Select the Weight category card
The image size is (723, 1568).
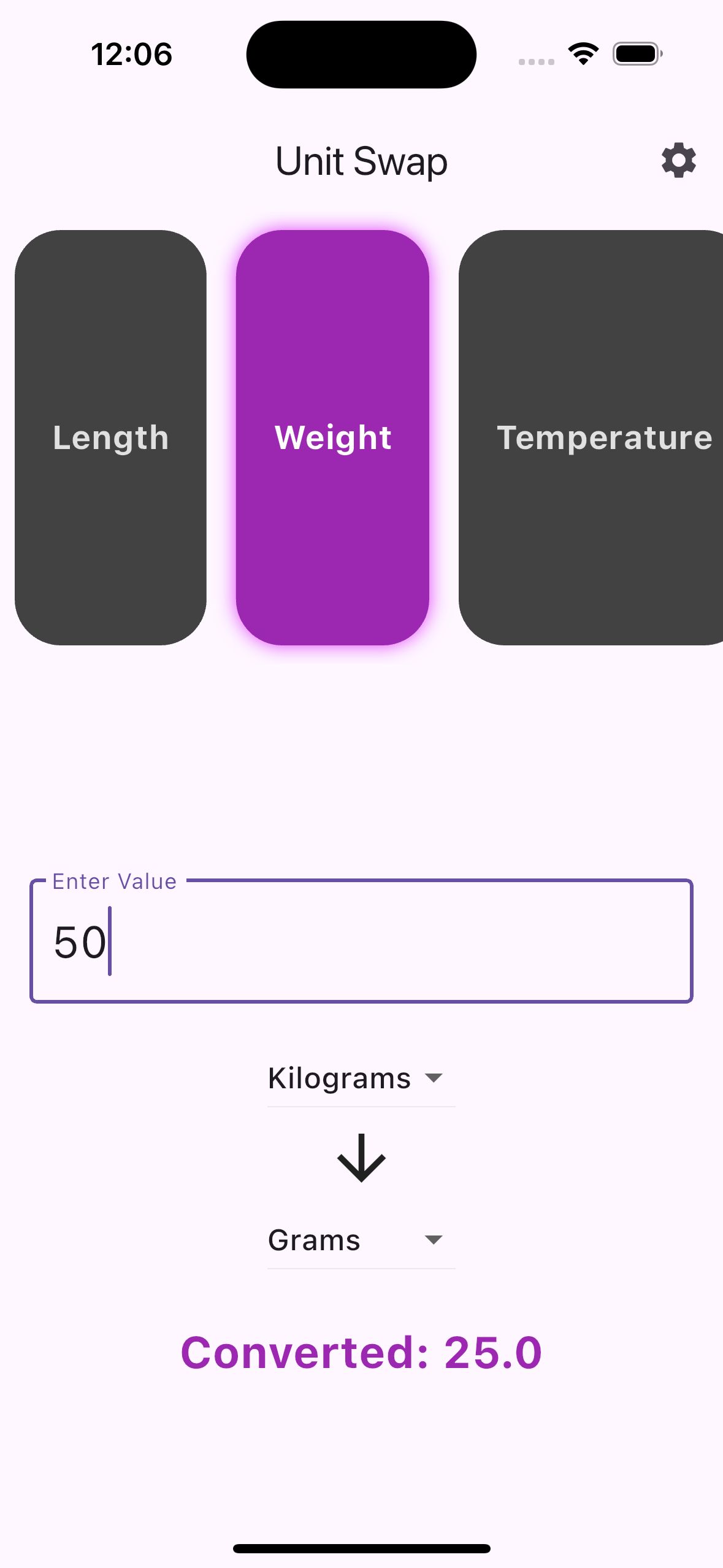coord(332,437)
